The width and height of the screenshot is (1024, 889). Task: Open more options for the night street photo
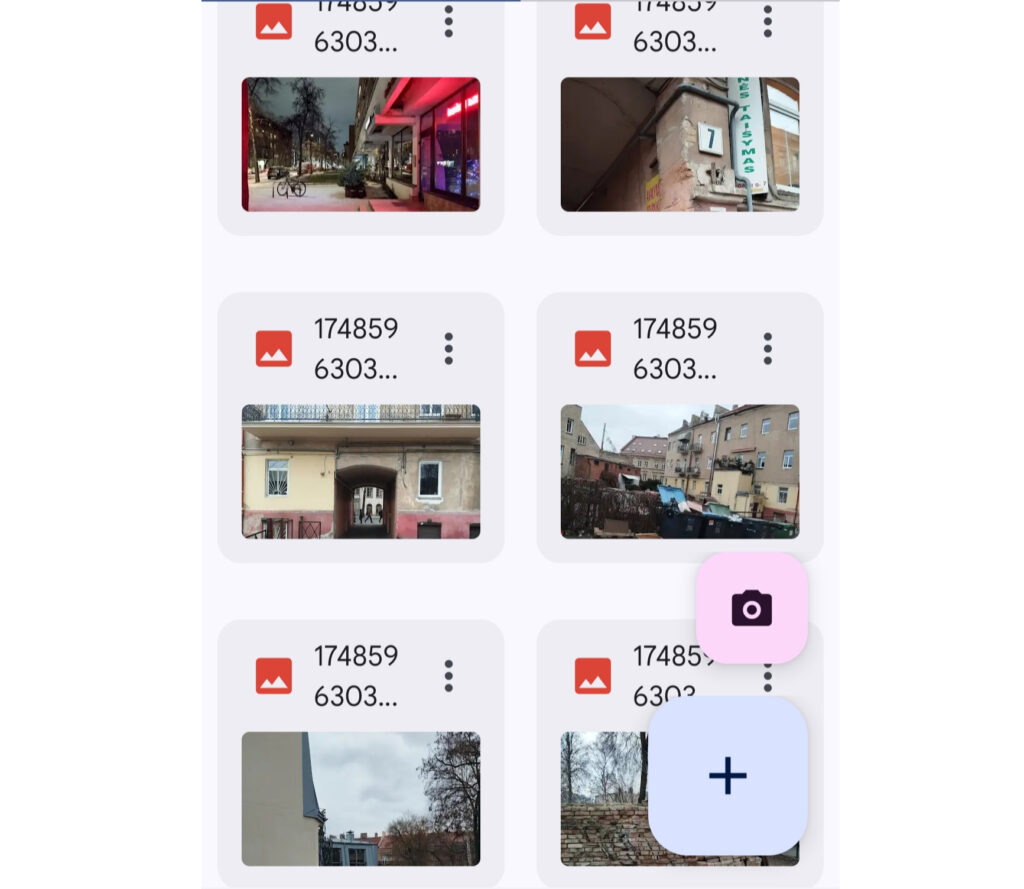448,21
